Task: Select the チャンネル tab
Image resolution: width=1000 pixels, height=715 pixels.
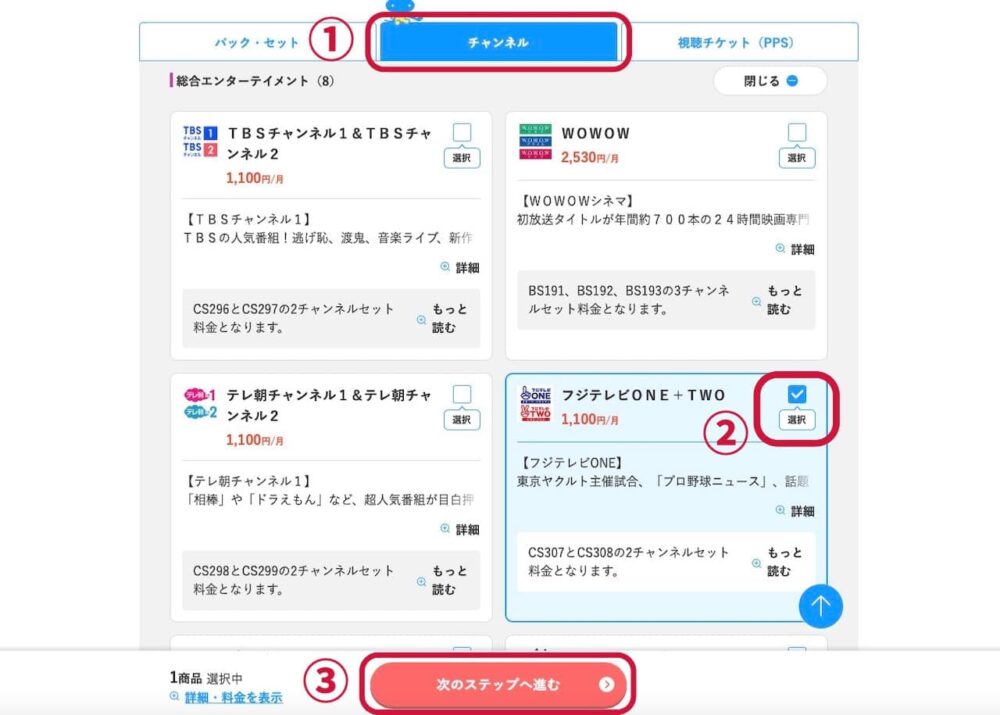Action: tap(498, 43)
